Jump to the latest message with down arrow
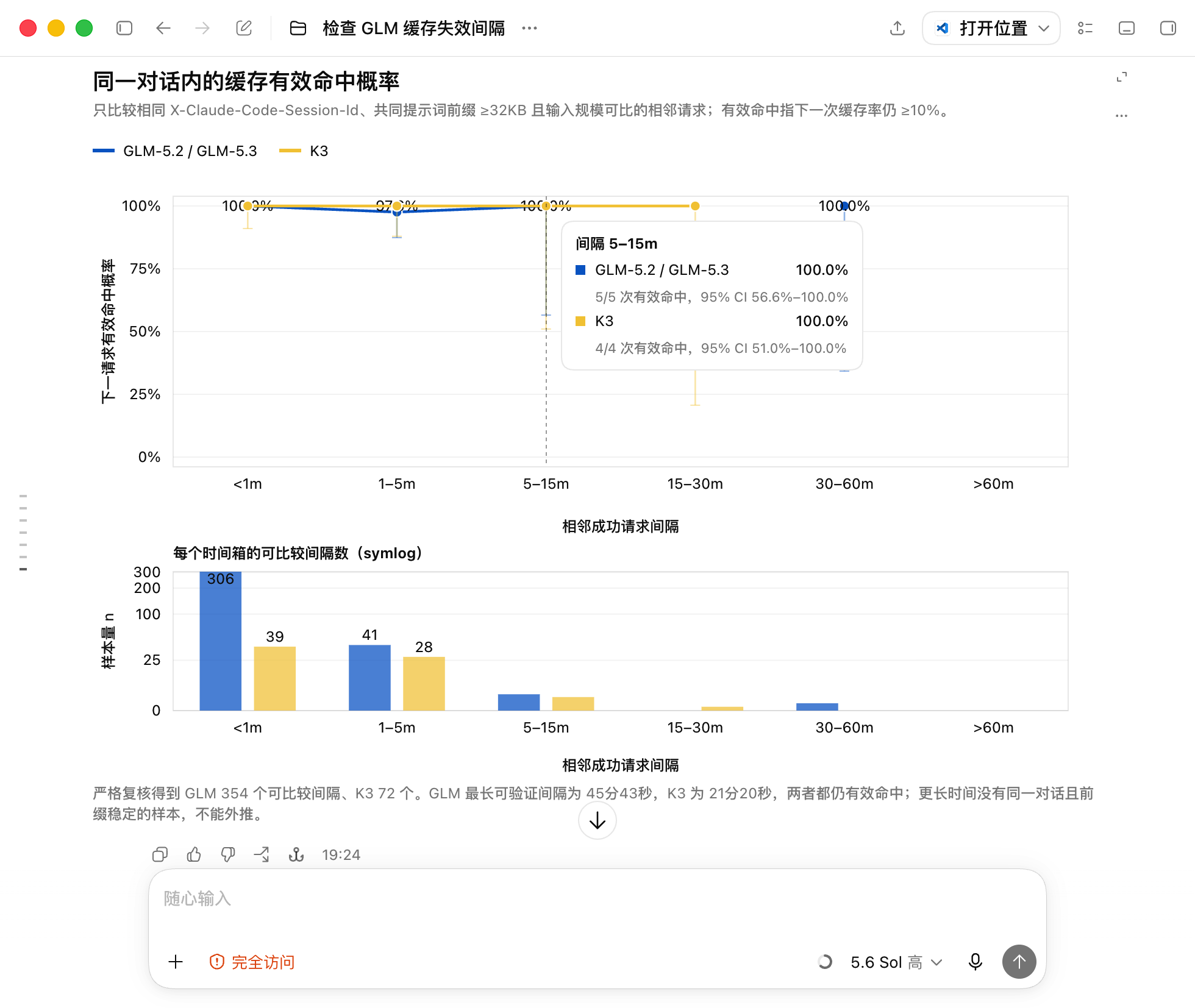The width and height of the screenshot is (1195, 1008). (x=597, y=820)
